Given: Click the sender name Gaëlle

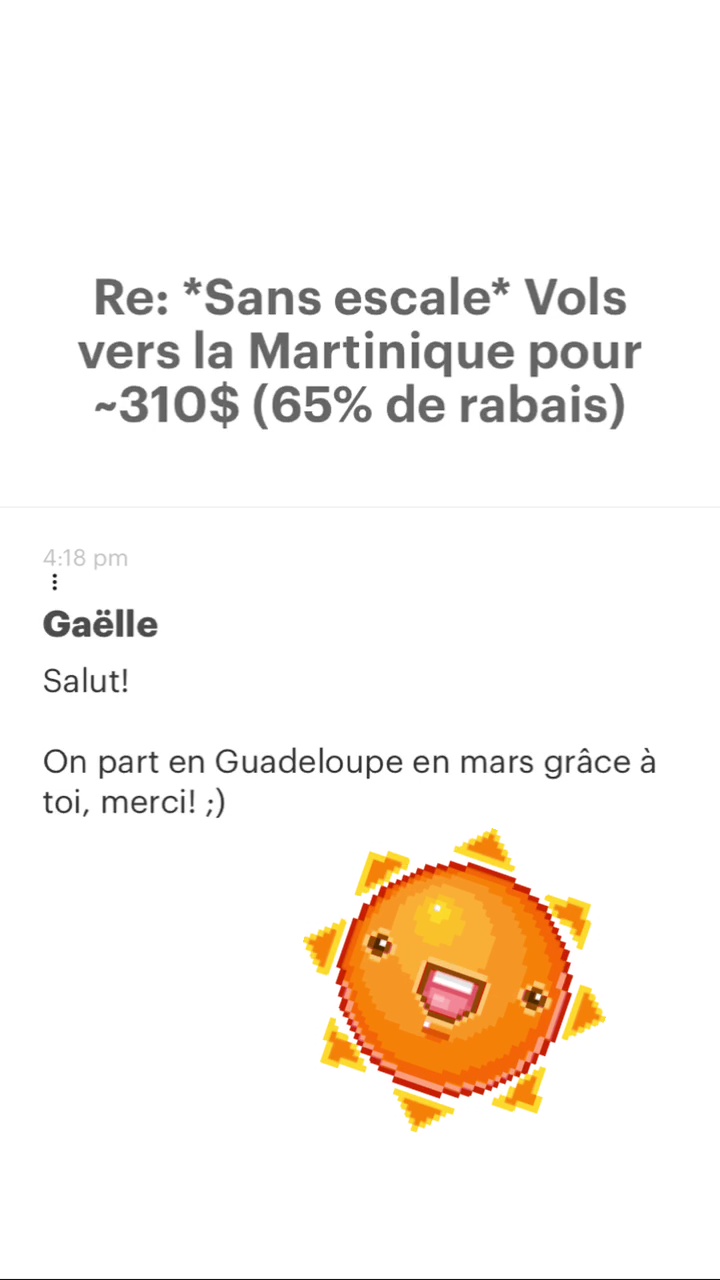Looking at the screenshot, I should (100, 623).
